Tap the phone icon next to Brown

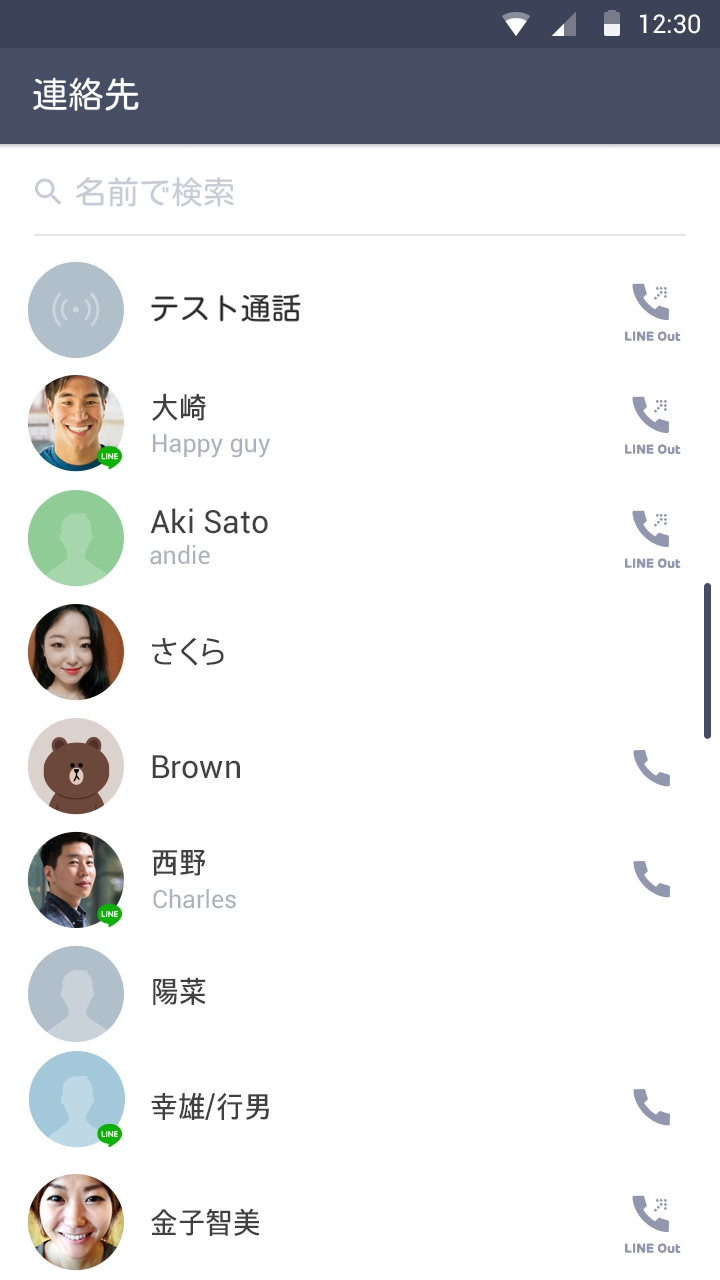pos(652,768)
